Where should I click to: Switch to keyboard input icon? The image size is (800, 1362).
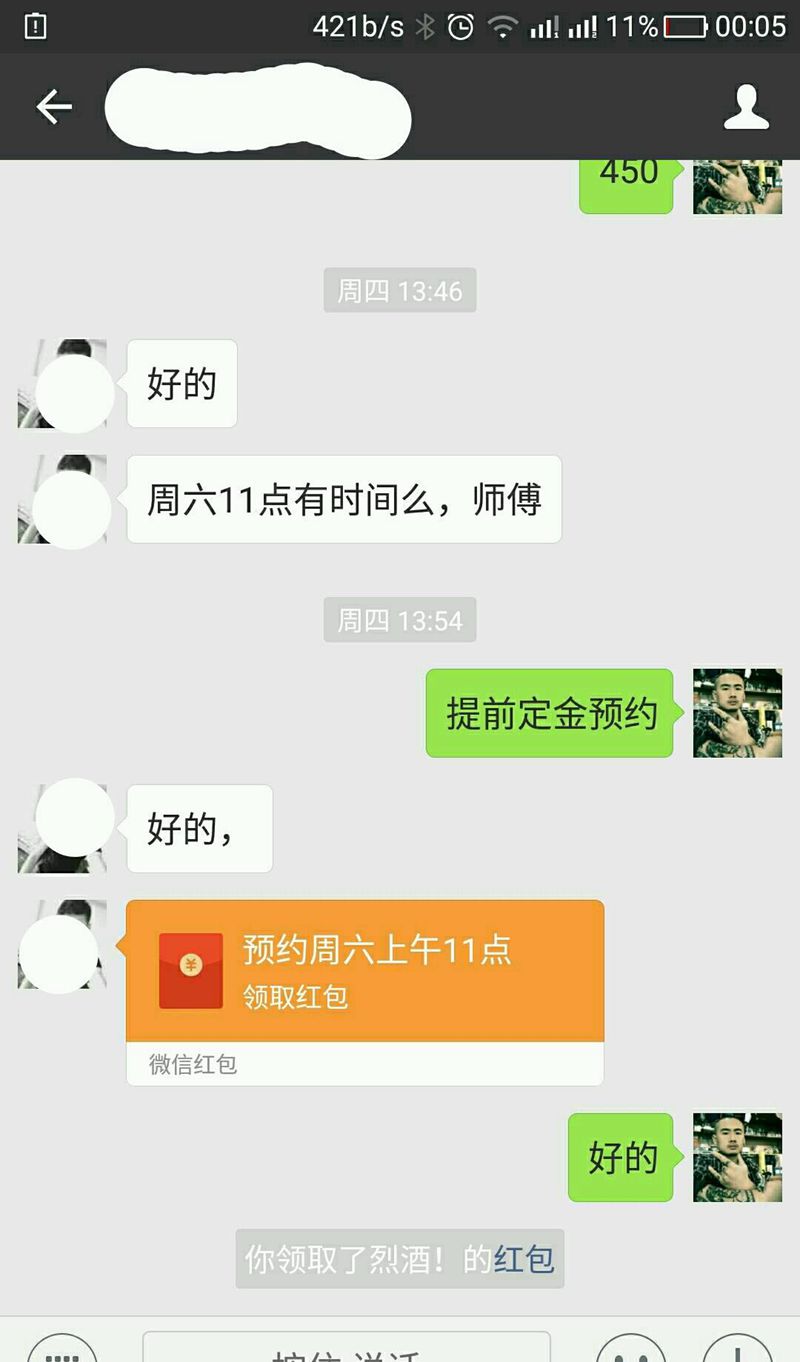click(x=62, y=1350)
